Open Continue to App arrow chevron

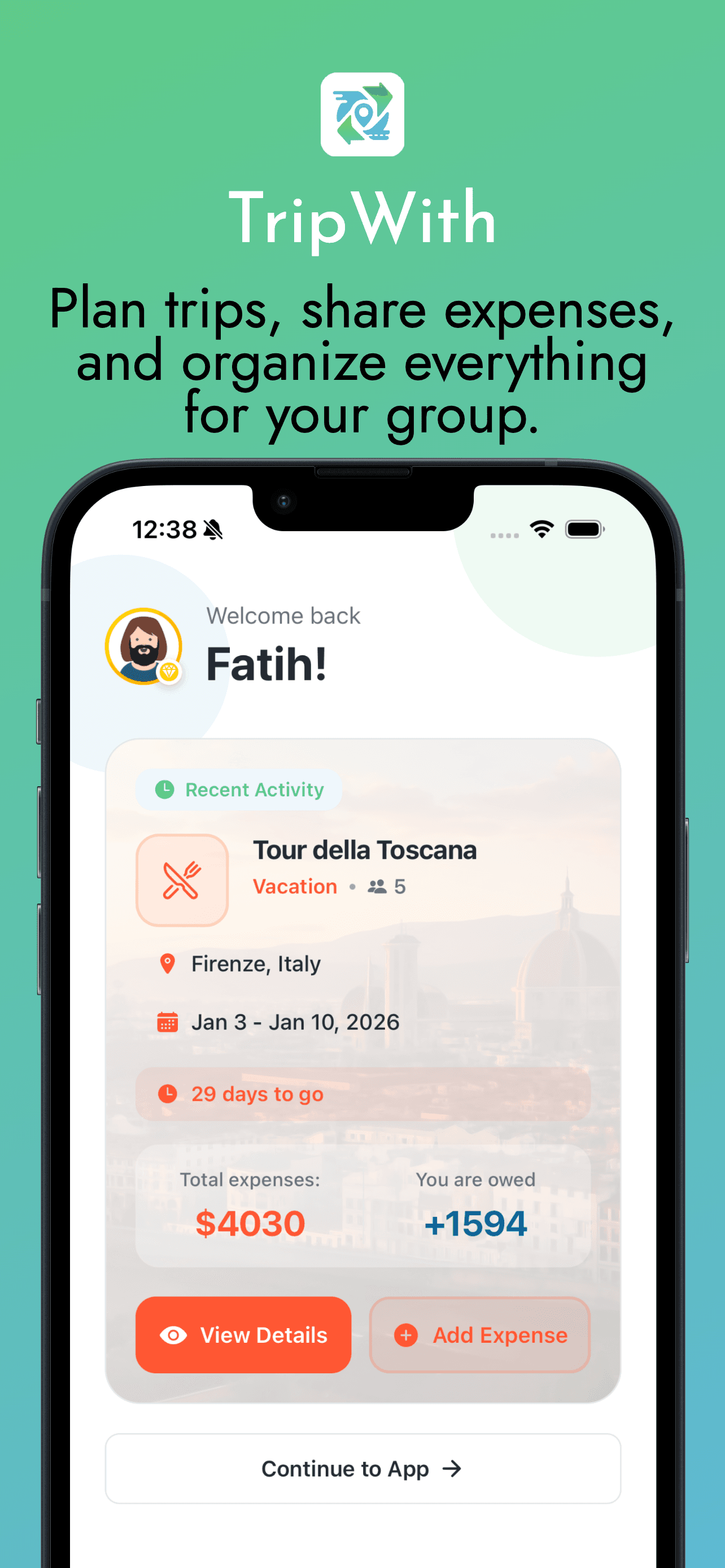[x=451, y=1469]
